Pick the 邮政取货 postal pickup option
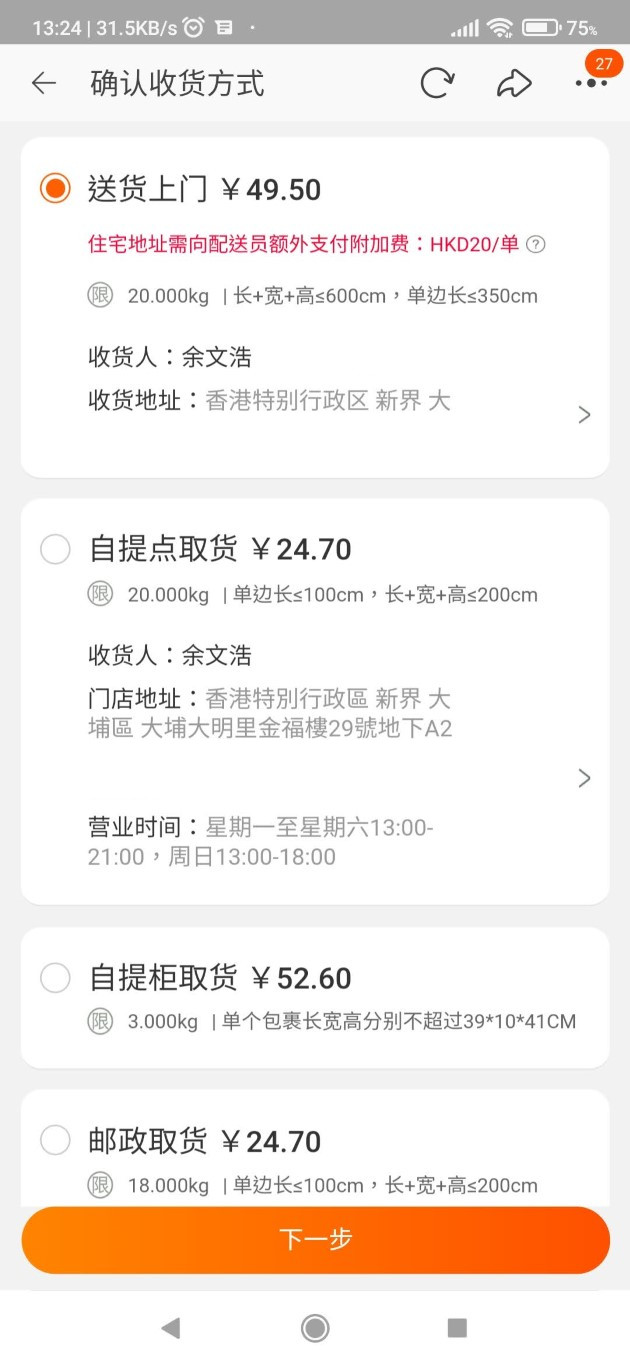This screenshot has height=1366, width=630. 55,1140
